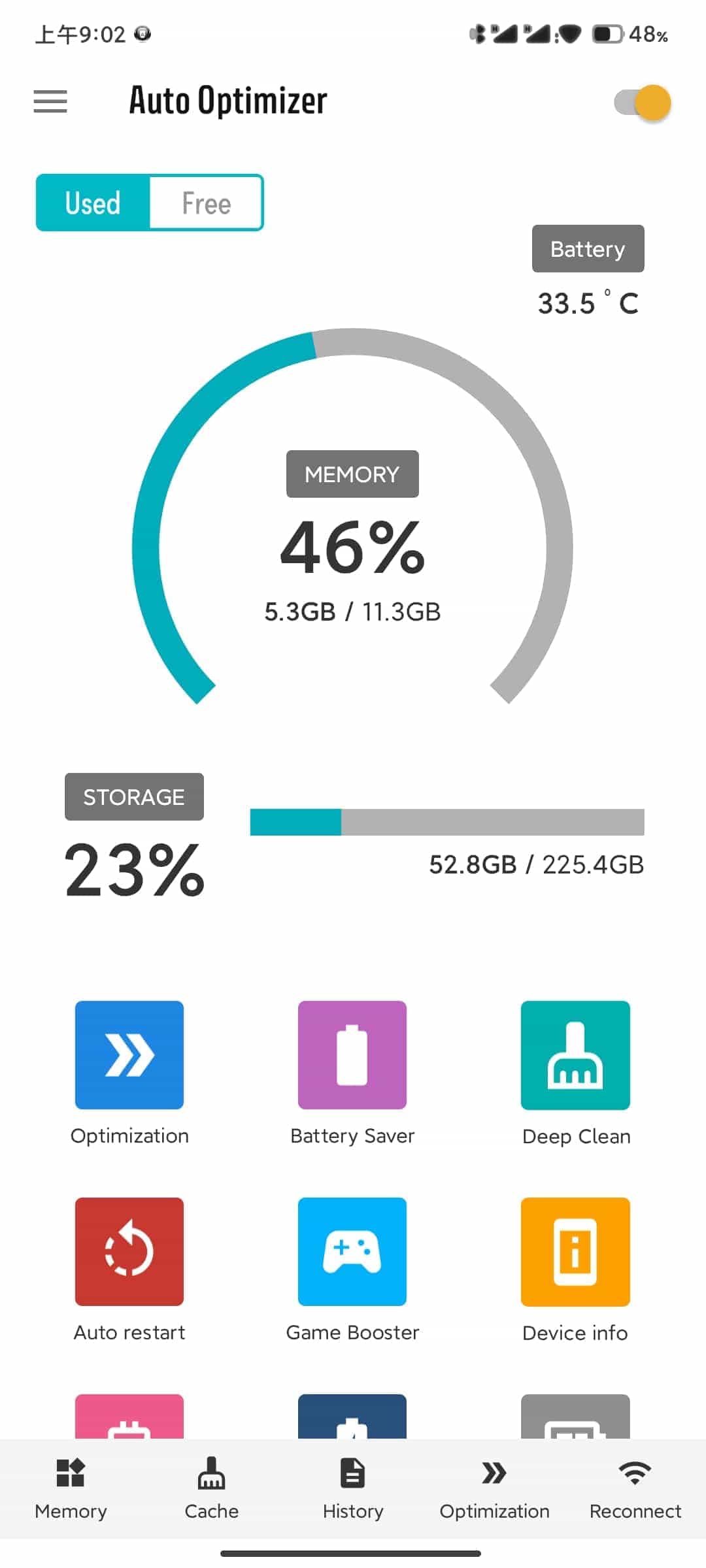
Task: Open the History tab
Action: (x=353, y=1489)
